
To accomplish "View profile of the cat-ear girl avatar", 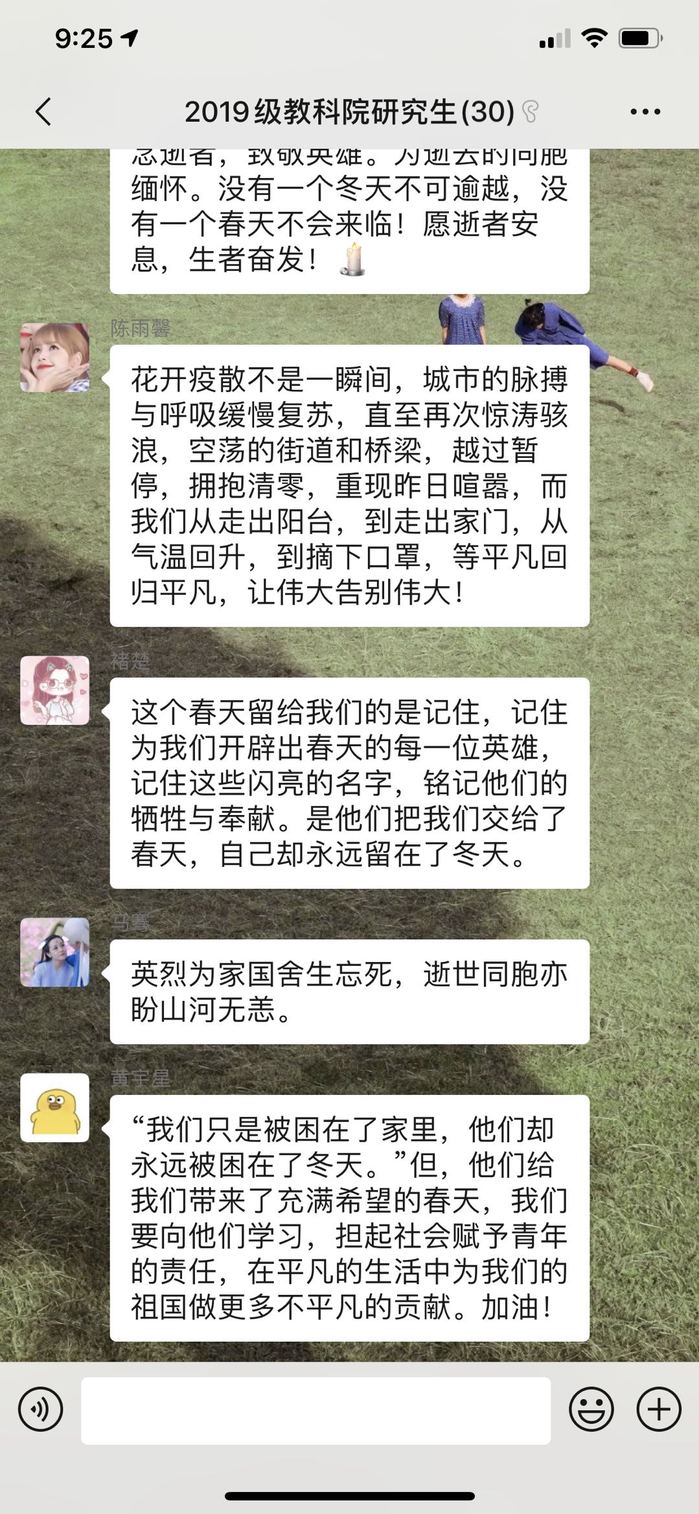I will coord(55,690).
